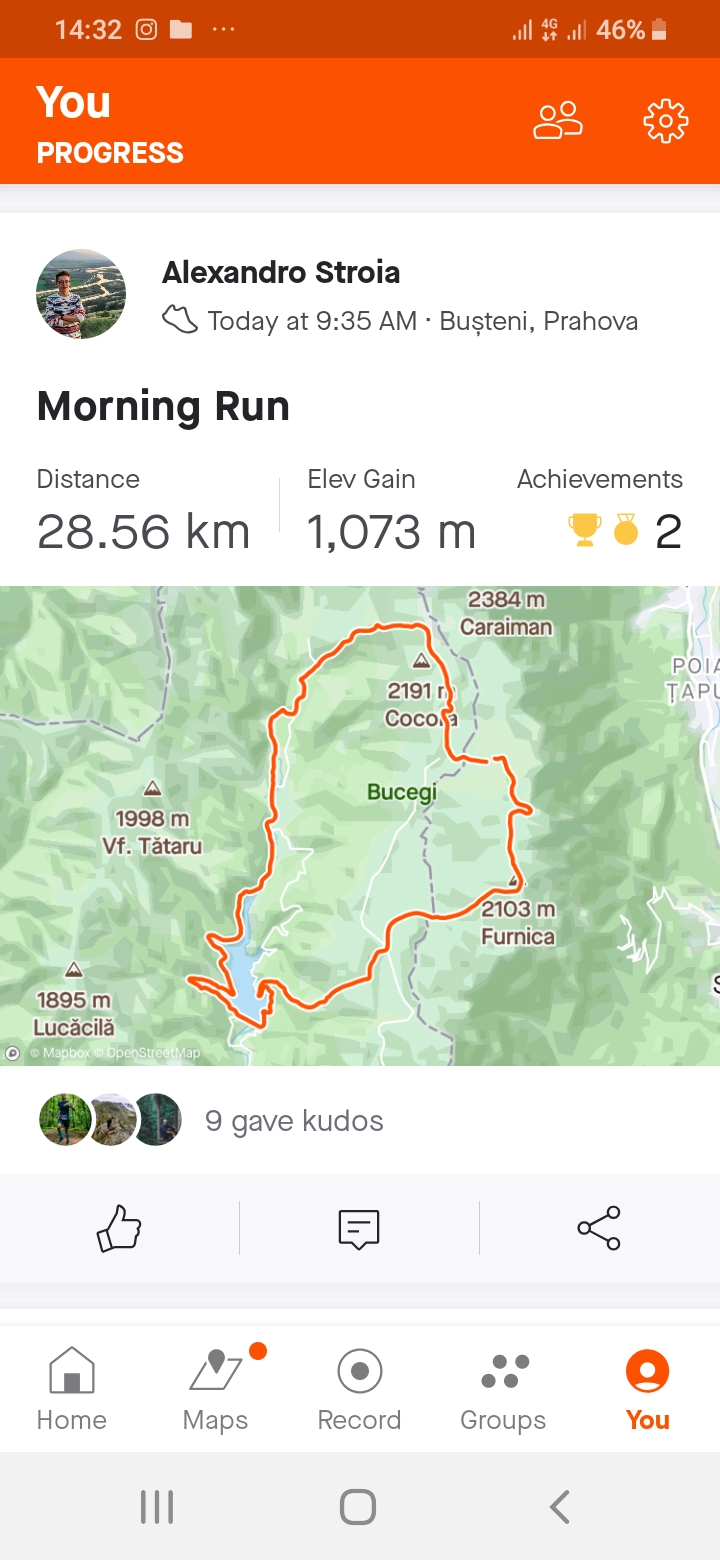Give kudos with the thumbs-up icon

tap(119, 1228)
